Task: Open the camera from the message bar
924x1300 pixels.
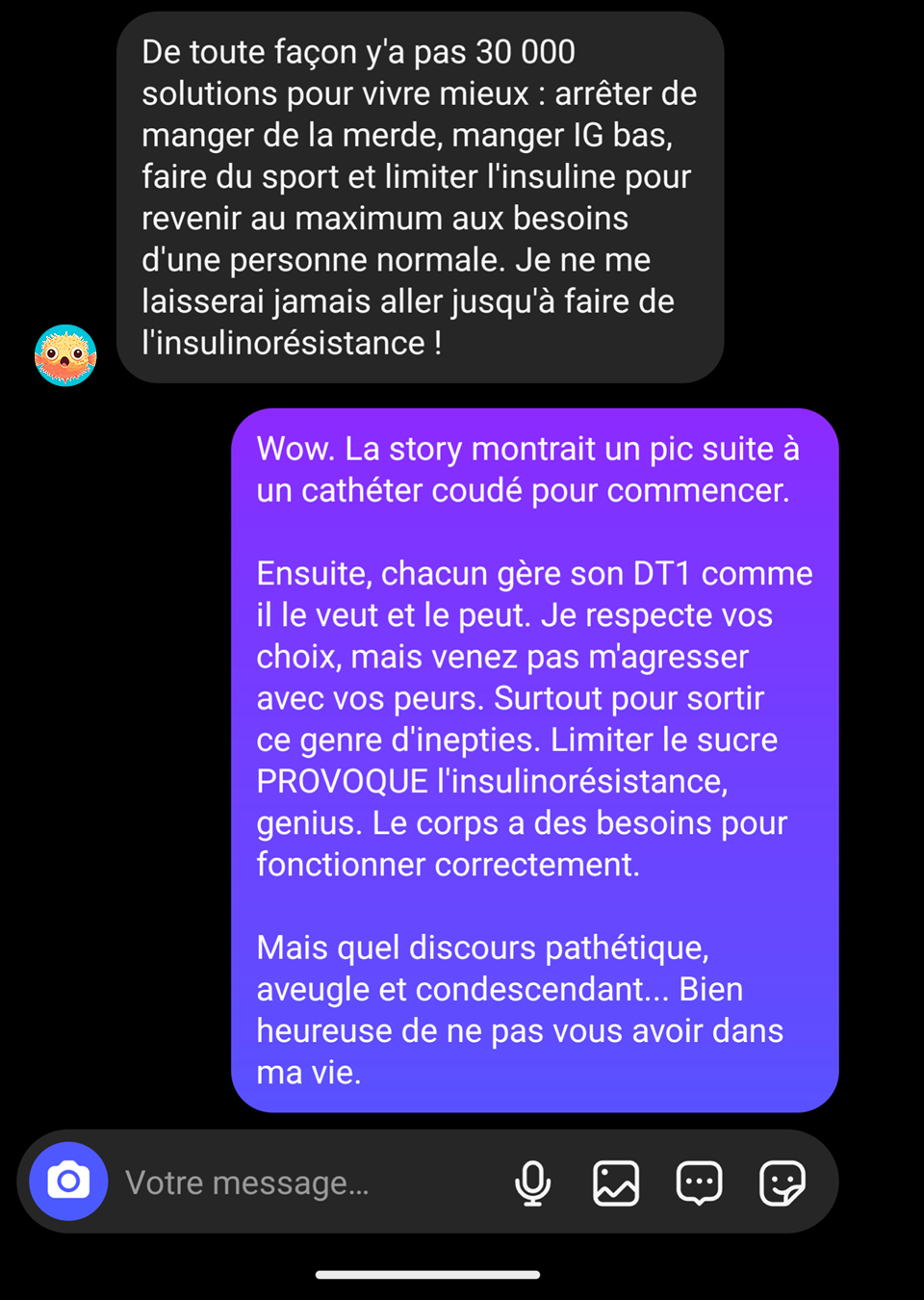Action: point(68,1182)
